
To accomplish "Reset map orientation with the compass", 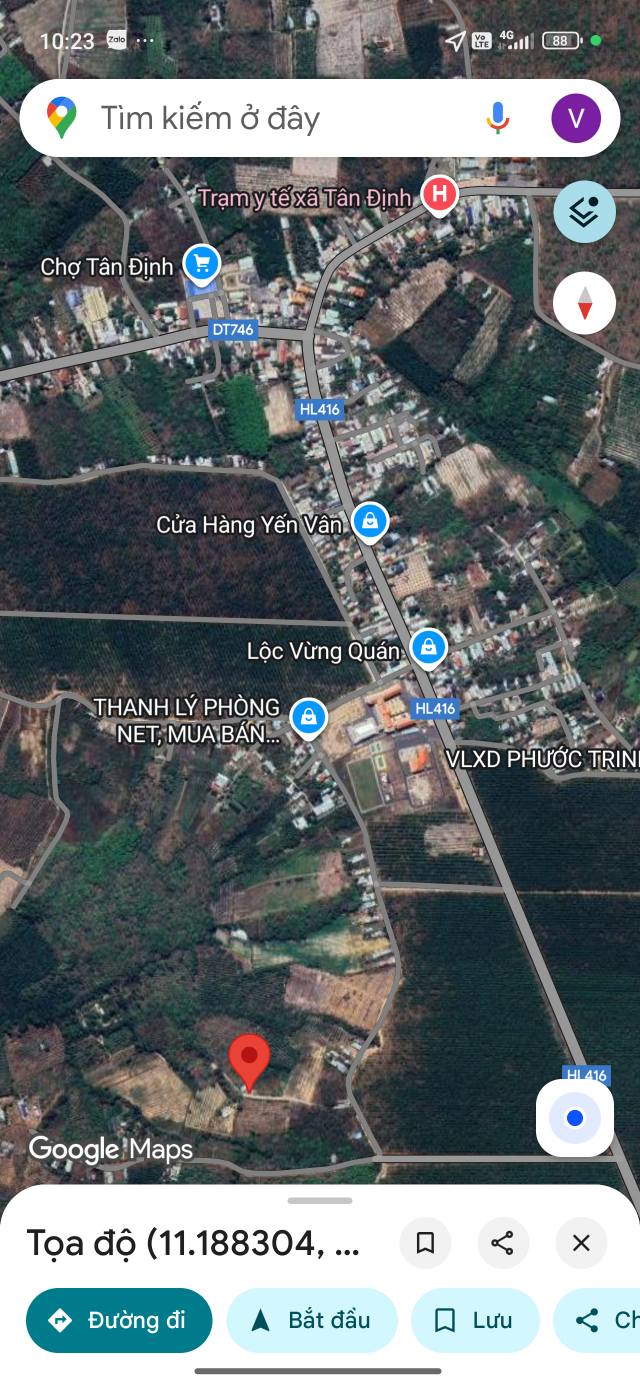I will coord(585,303).
